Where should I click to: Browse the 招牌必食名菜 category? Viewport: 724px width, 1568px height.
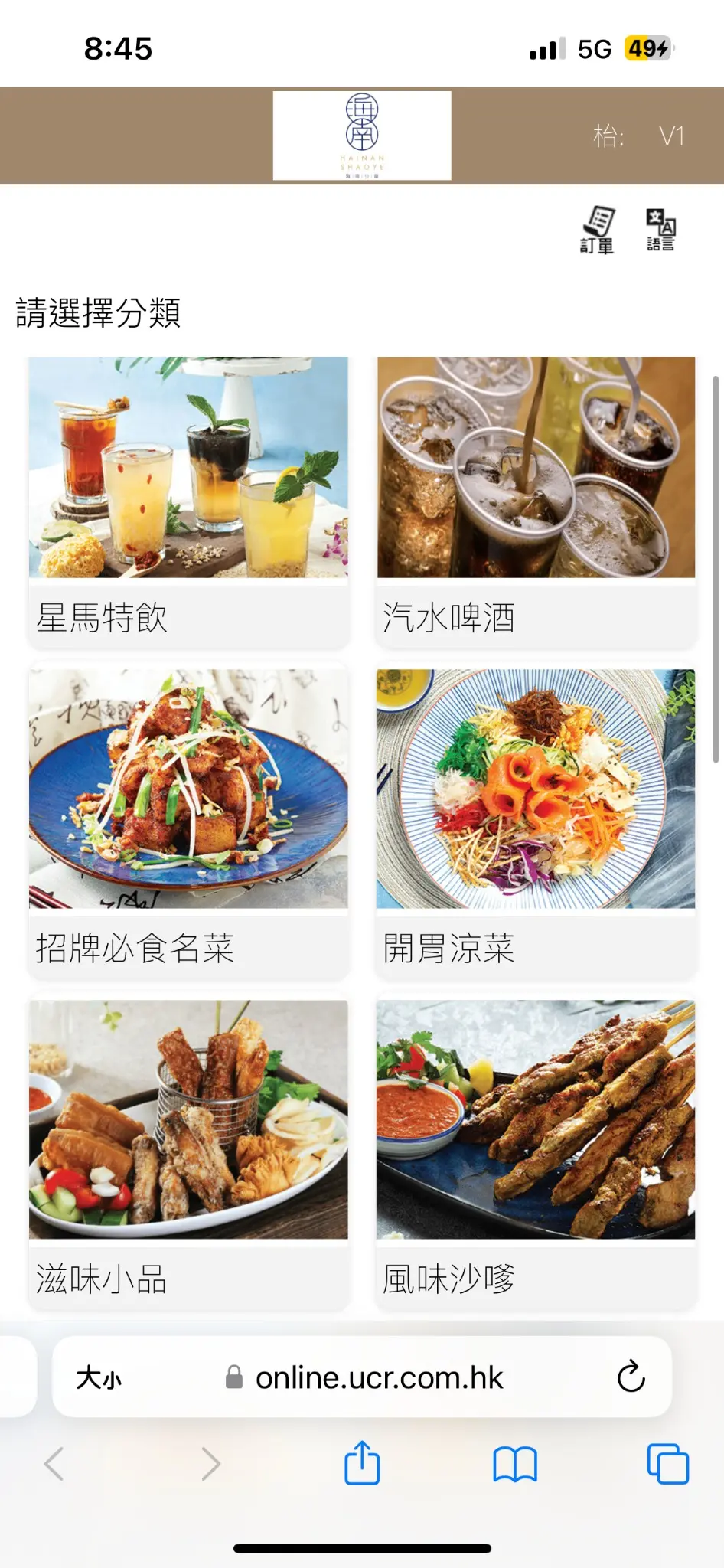(188, 823)
